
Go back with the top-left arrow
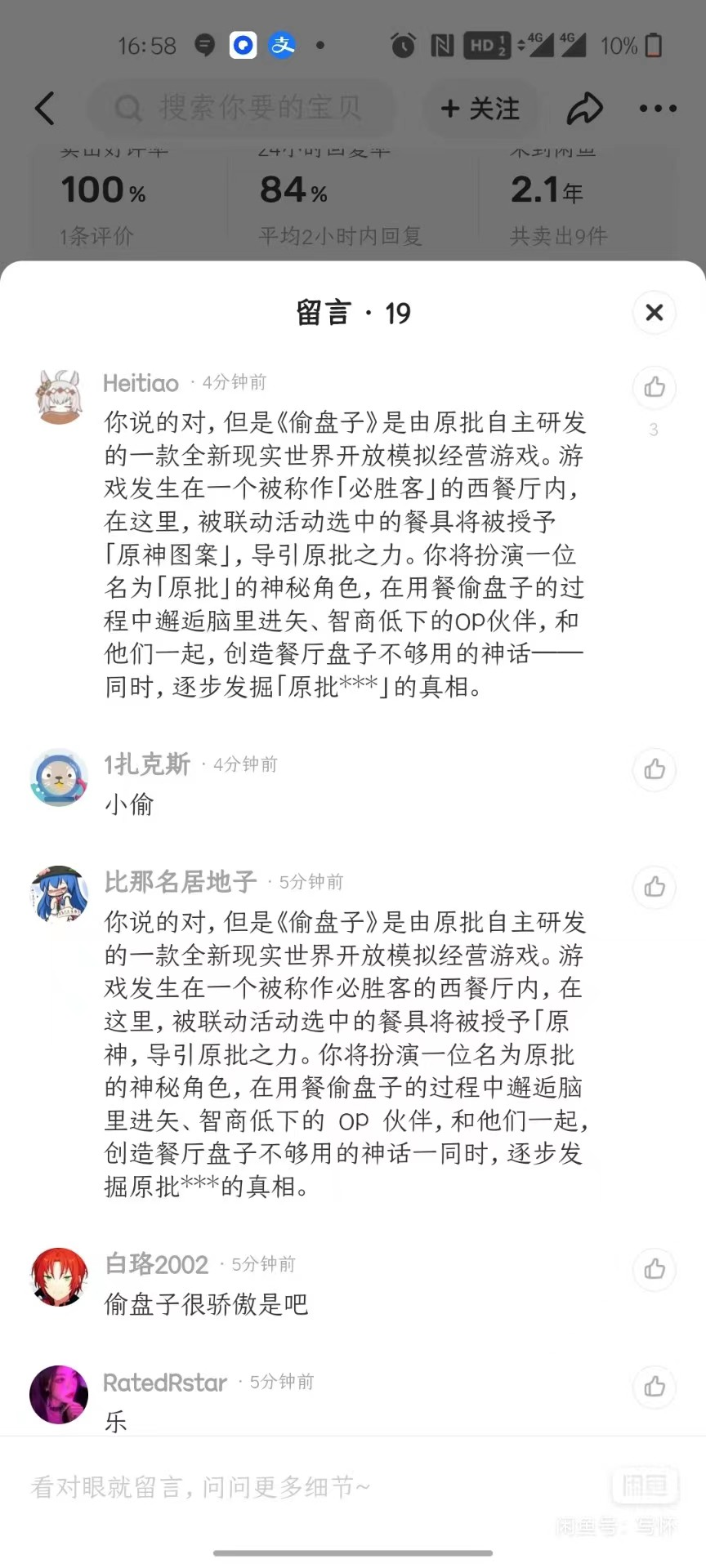click(x=46, y=108)
